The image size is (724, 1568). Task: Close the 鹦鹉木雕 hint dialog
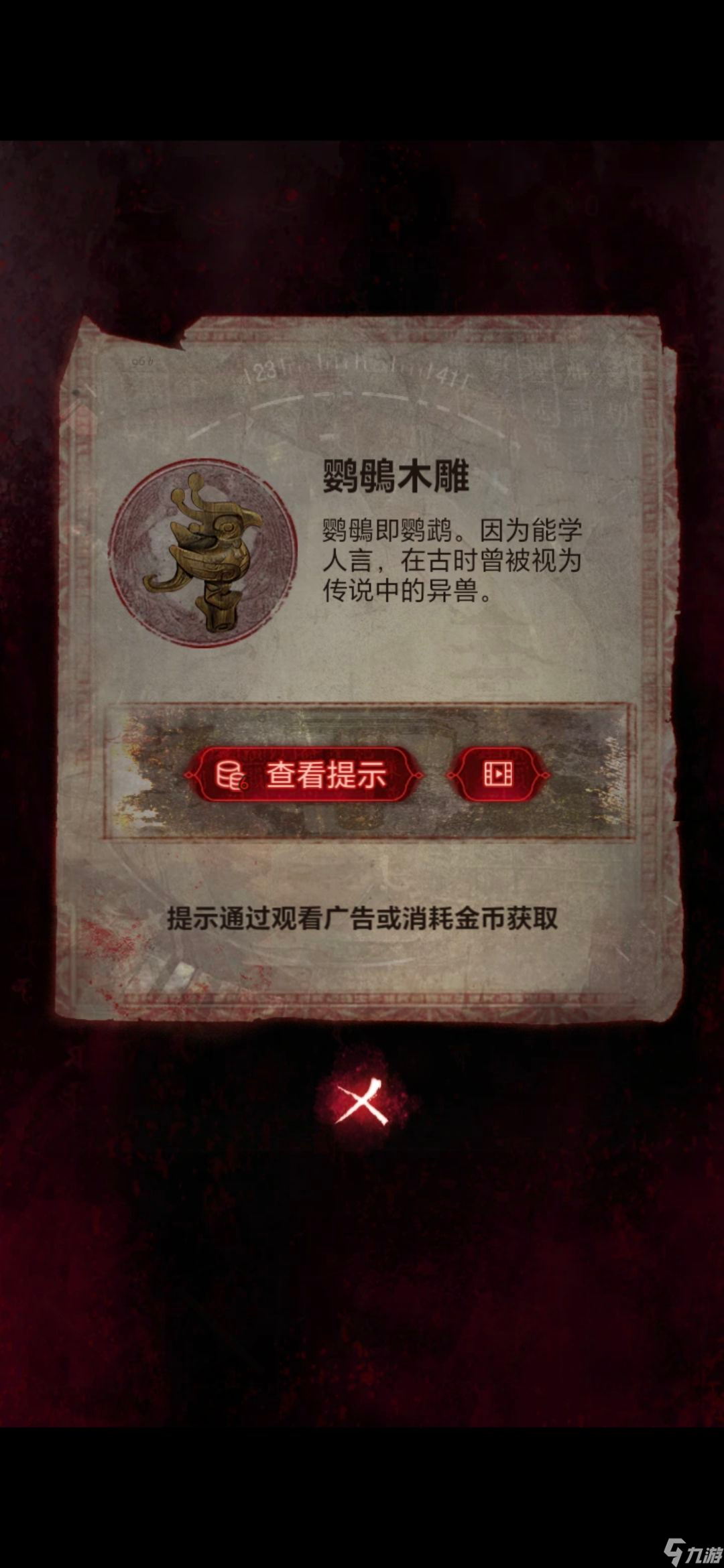pos(362,1104)
